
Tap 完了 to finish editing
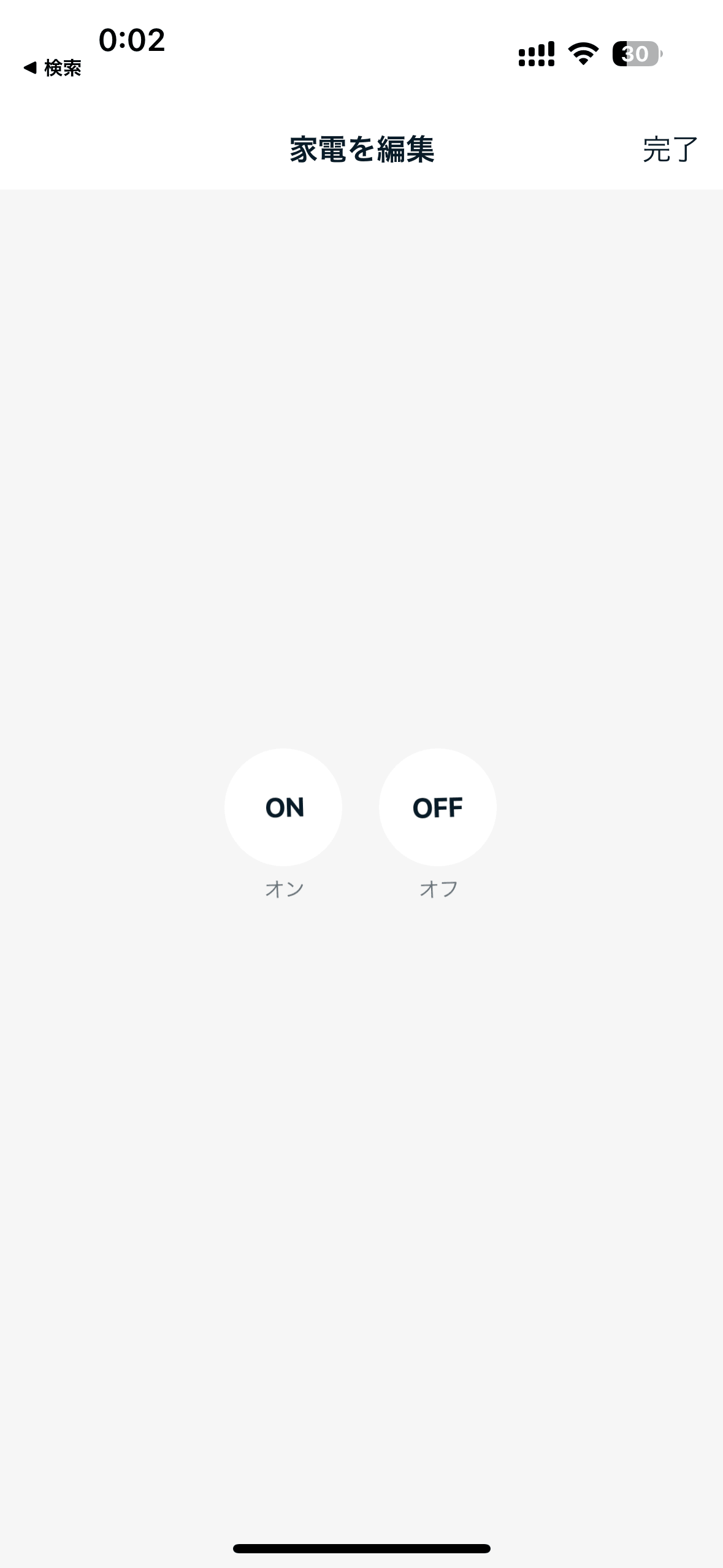tap(670, 149)
